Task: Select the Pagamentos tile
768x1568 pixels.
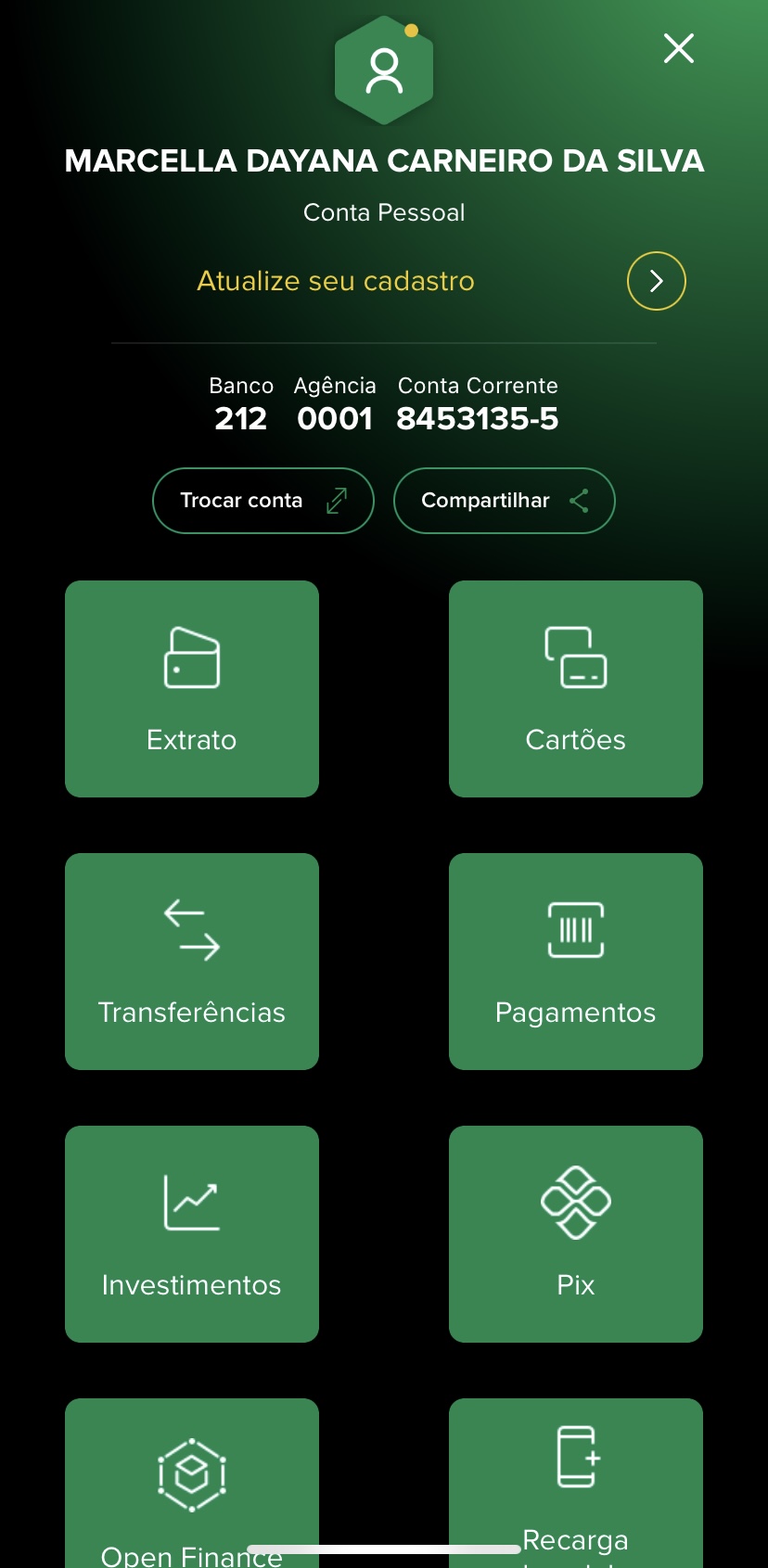Action: (576, 962)
